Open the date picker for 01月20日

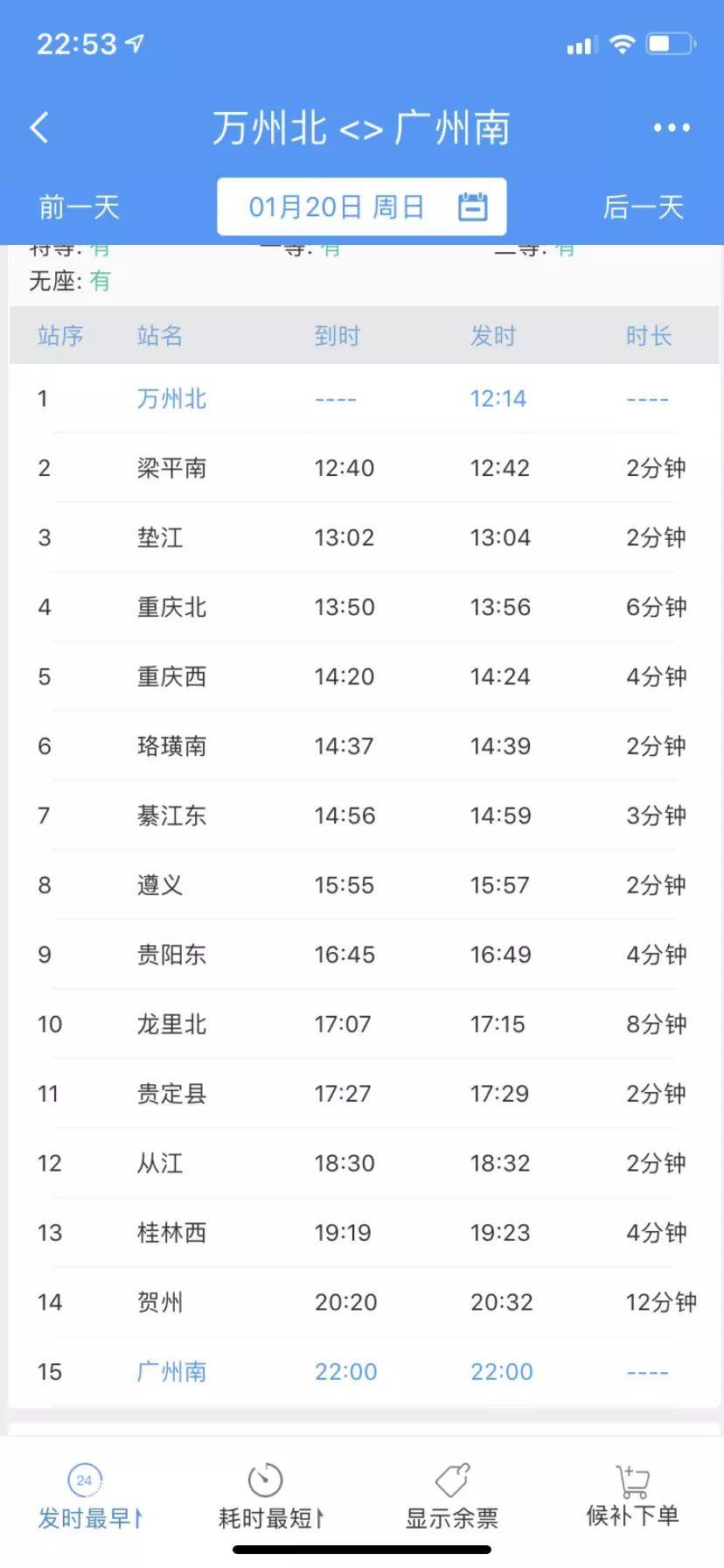click(x=362, y=207)
